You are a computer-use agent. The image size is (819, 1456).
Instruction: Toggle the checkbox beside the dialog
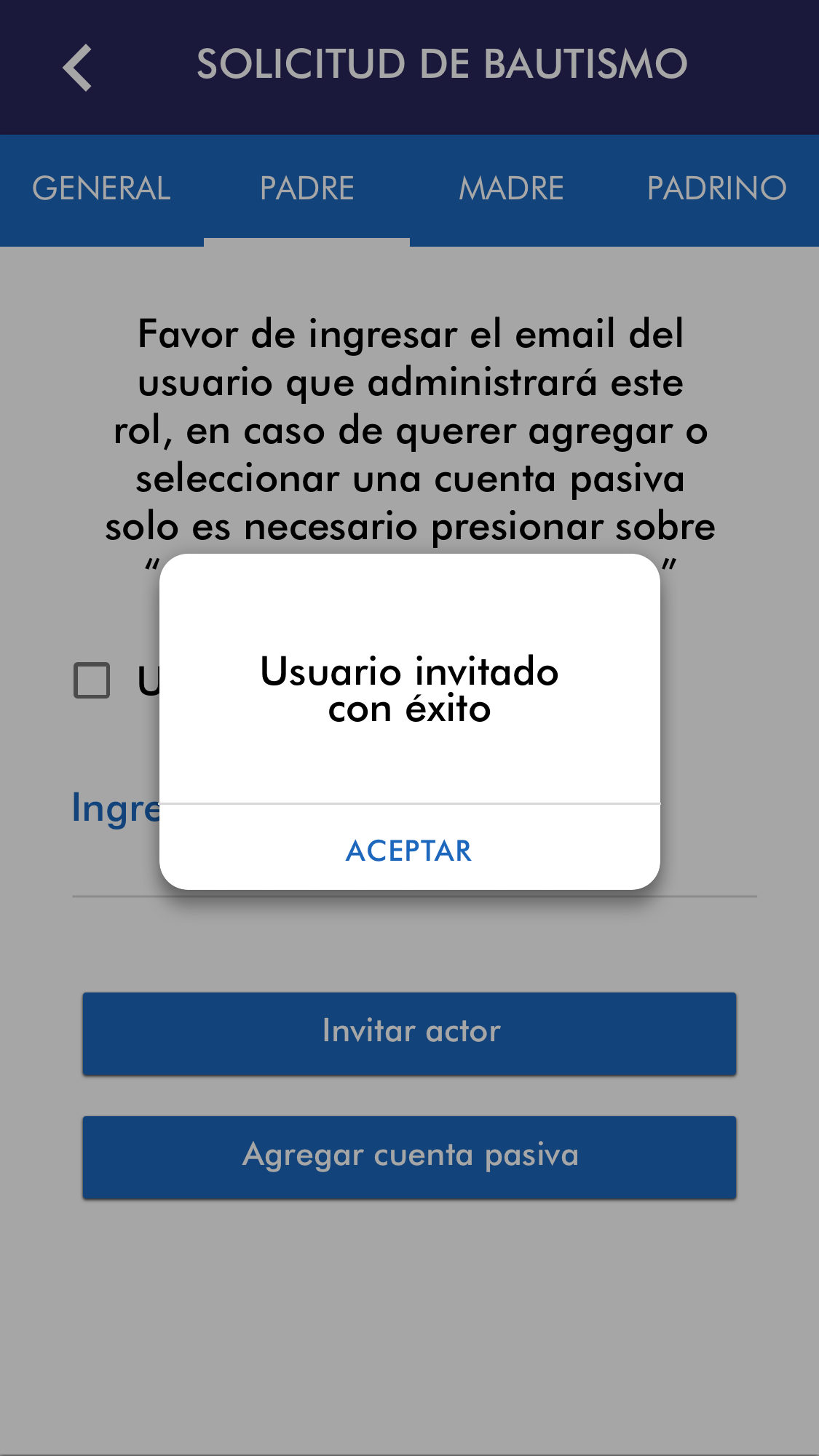coord(92,680)
